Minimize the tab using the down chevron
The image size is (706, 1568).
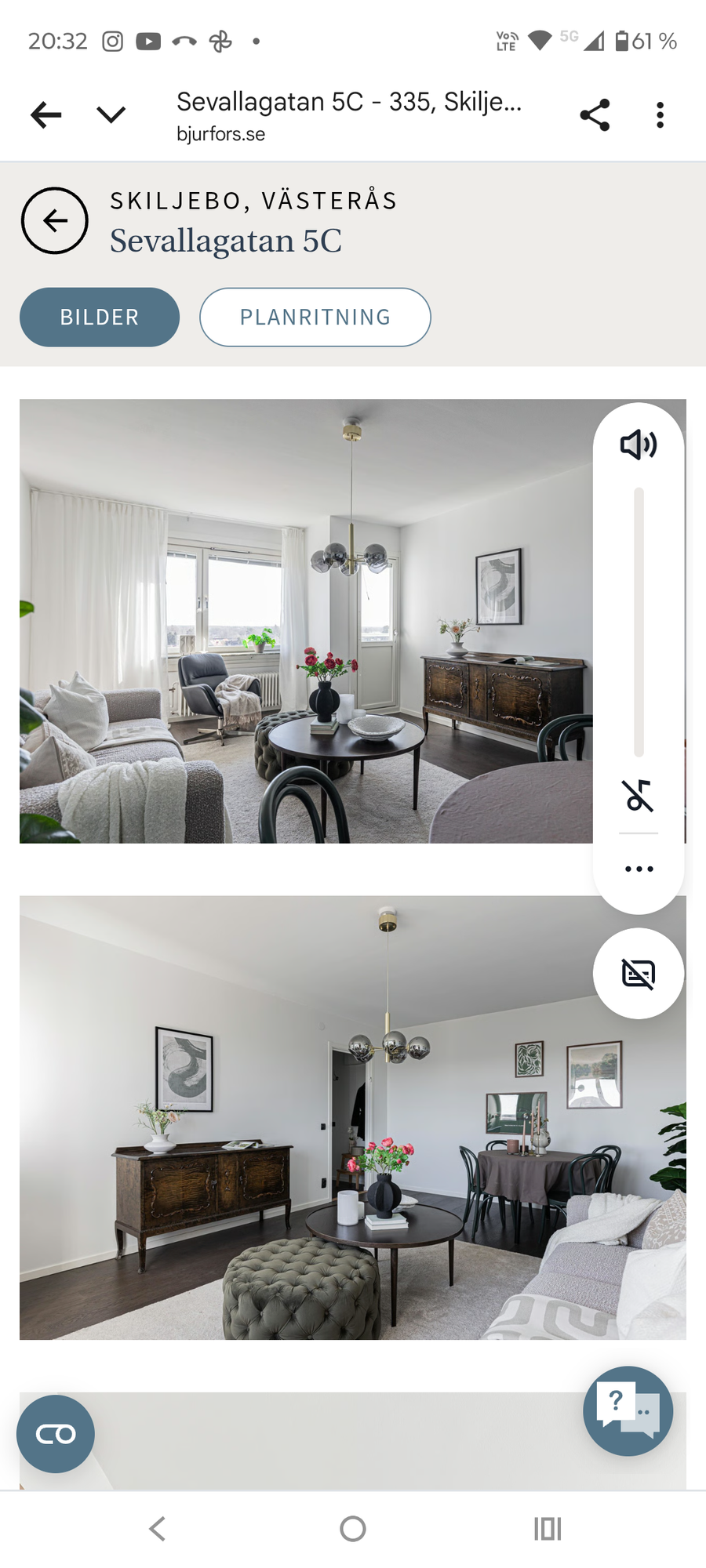point(111,115)
